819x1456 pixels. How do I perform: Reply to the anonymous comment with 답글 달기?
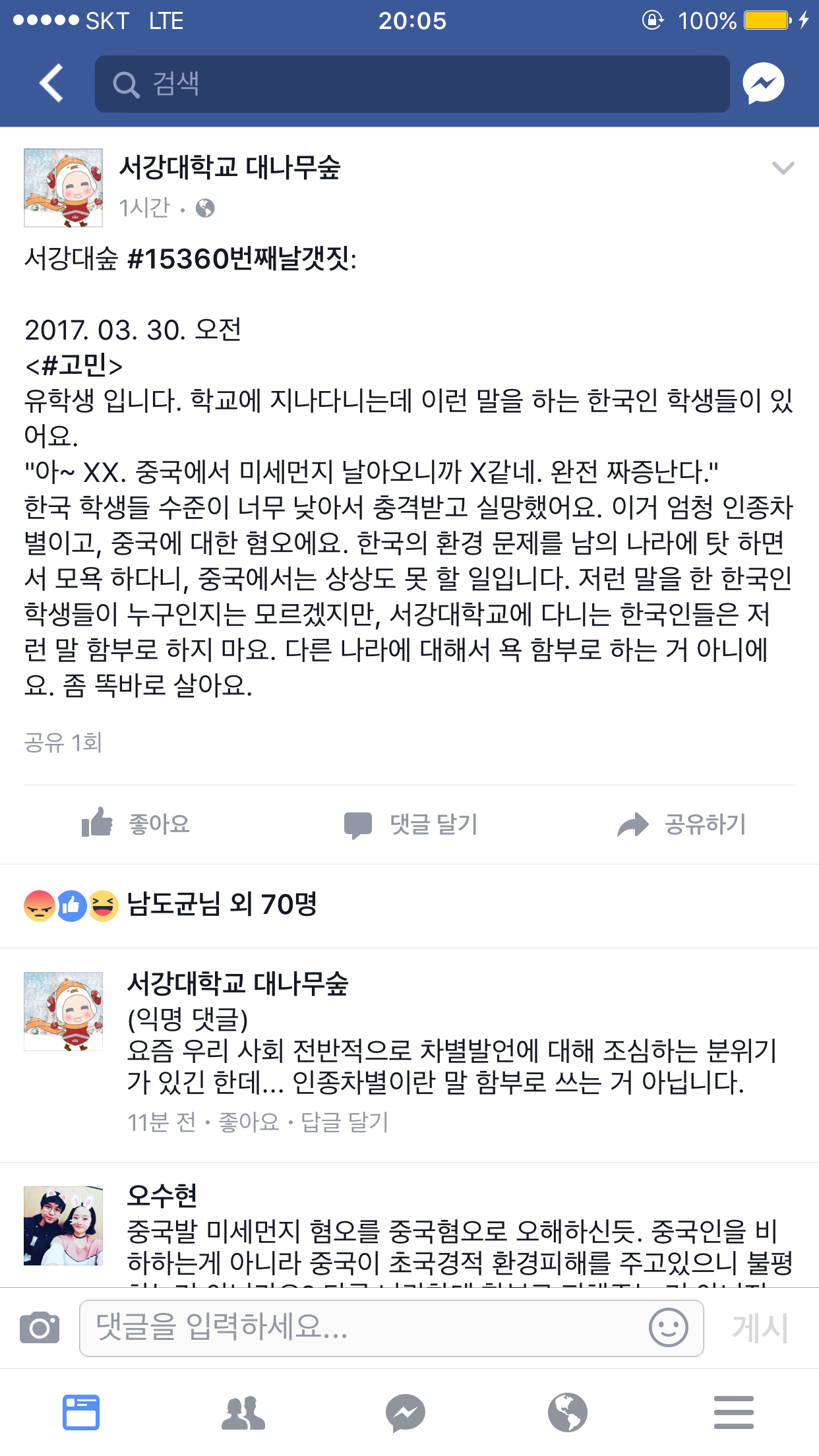coord(344,1122)
